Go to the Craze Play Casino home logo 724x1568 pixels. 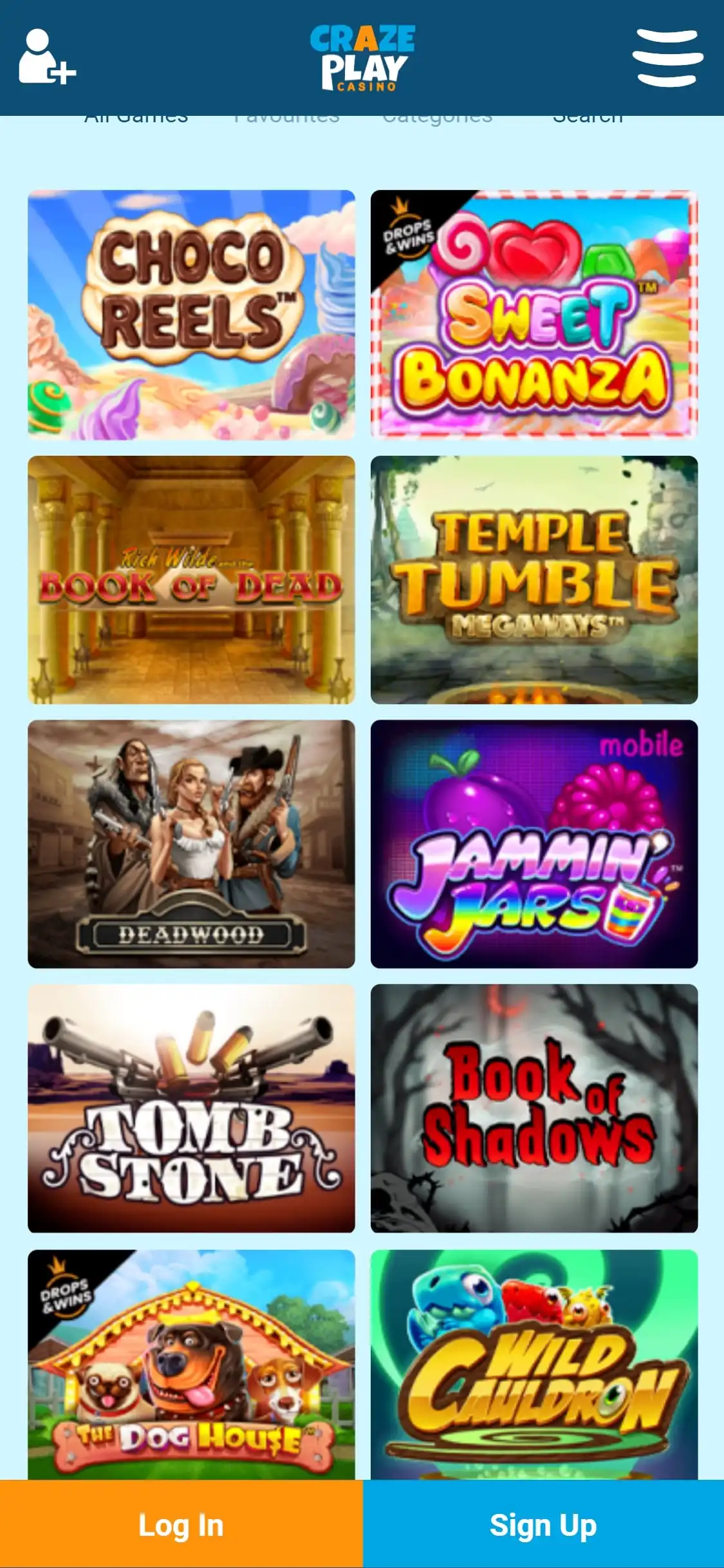[x=362, y=57]
